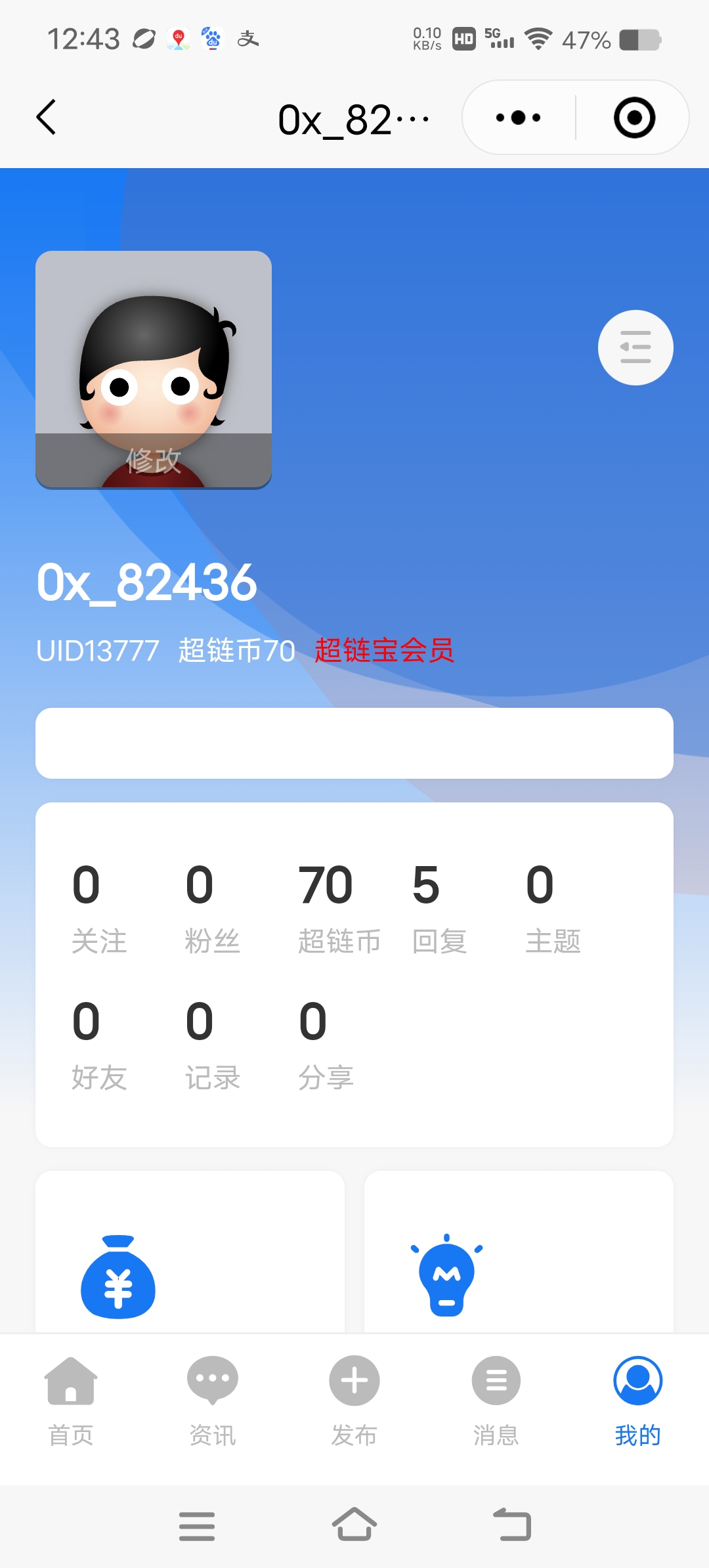
Task: Tap the circular capsule home indicator button
Action: click(634, 118)
